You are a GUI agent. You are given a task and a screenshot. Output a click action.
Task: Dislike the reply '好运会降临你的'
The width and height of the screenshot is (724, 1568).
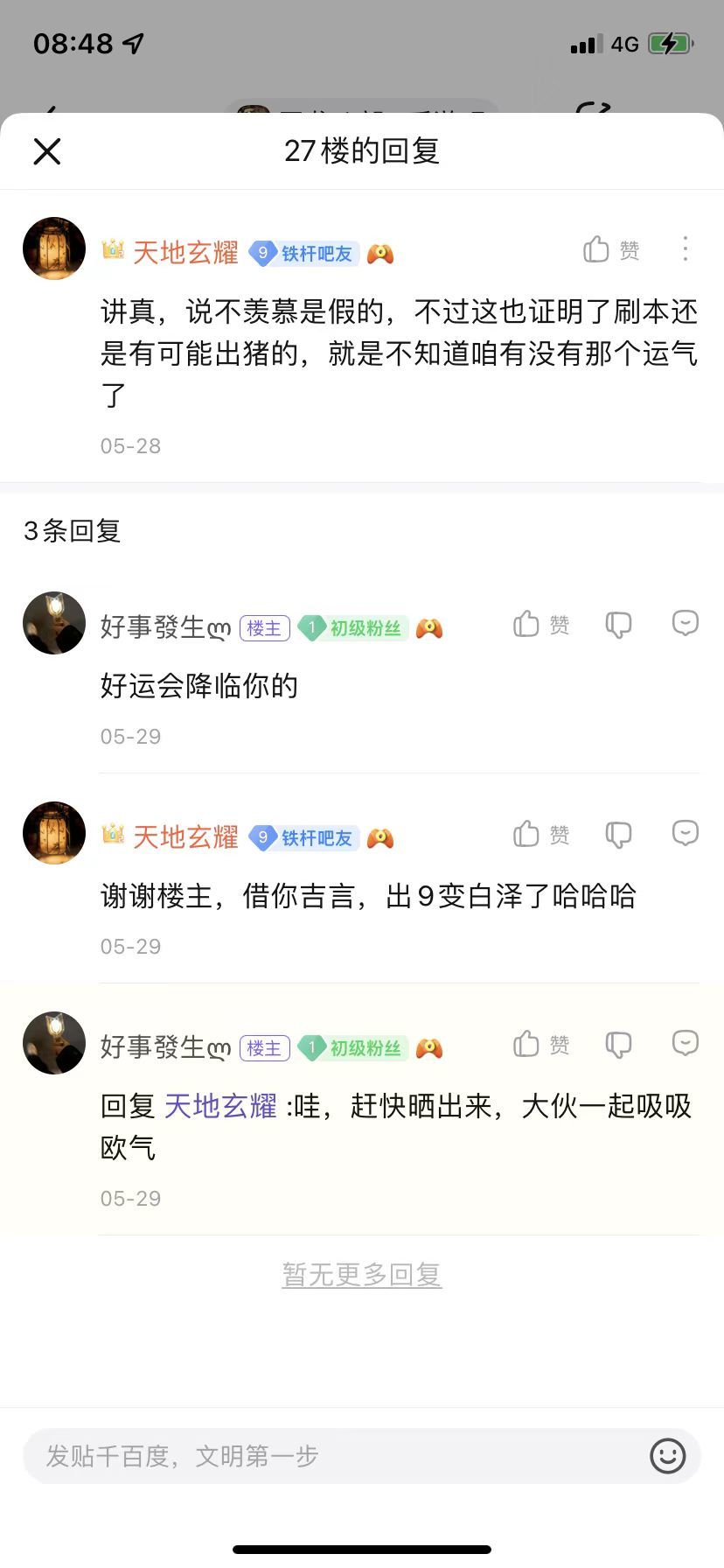click(x=618, y=624)
